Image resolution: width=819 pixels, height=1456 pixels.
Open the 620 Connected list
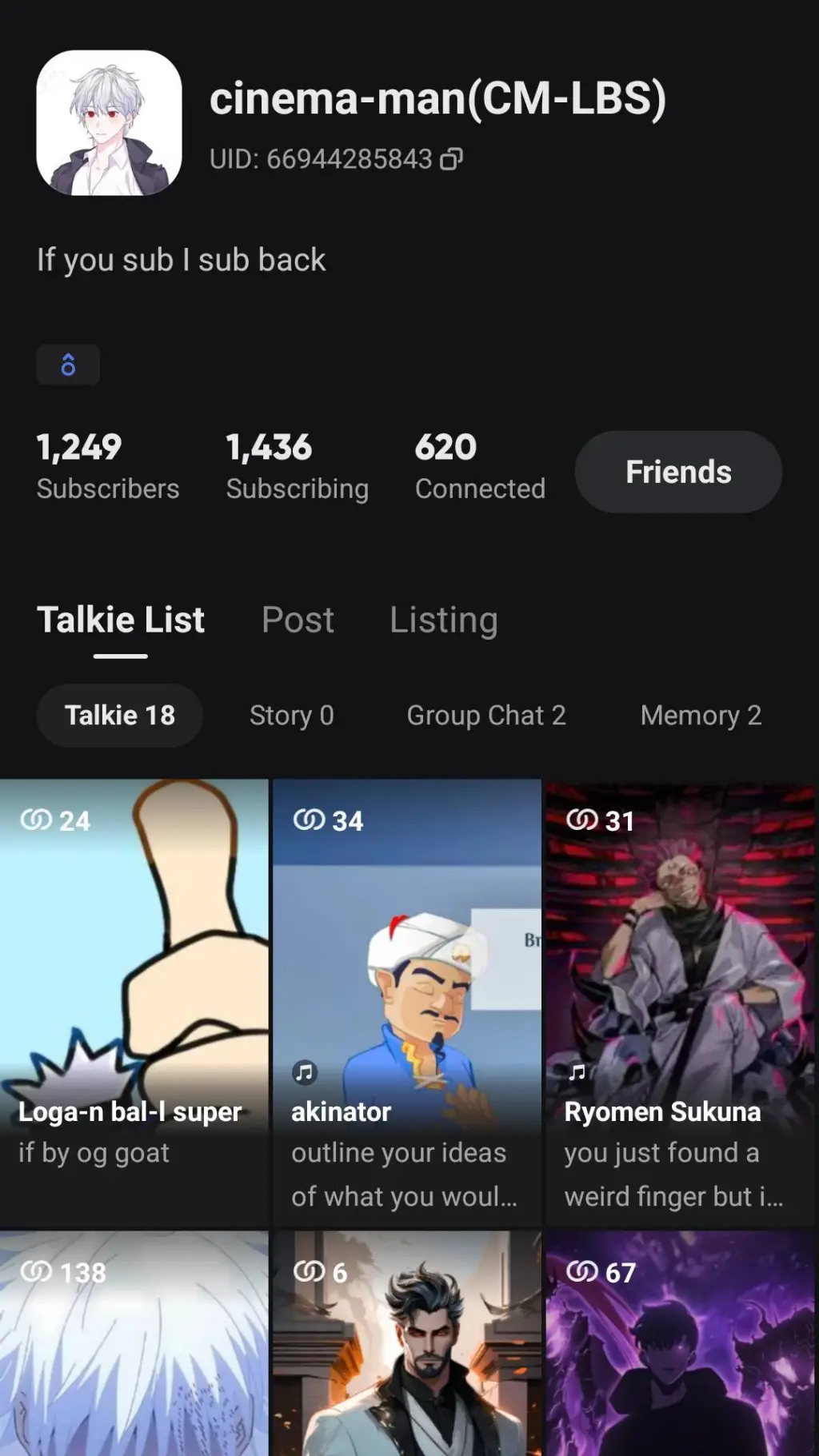click(480, 467)
